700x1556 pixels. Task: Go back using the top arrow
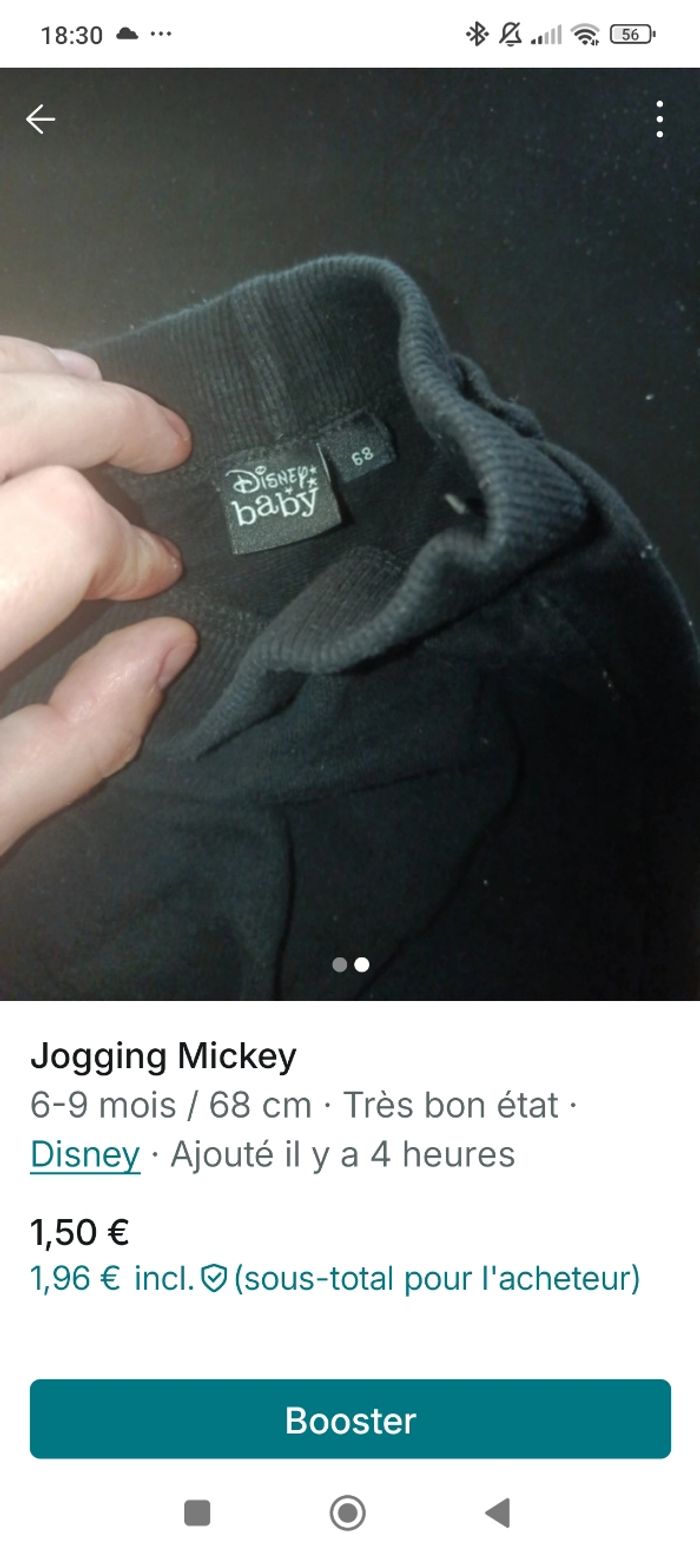click(40, 119)
